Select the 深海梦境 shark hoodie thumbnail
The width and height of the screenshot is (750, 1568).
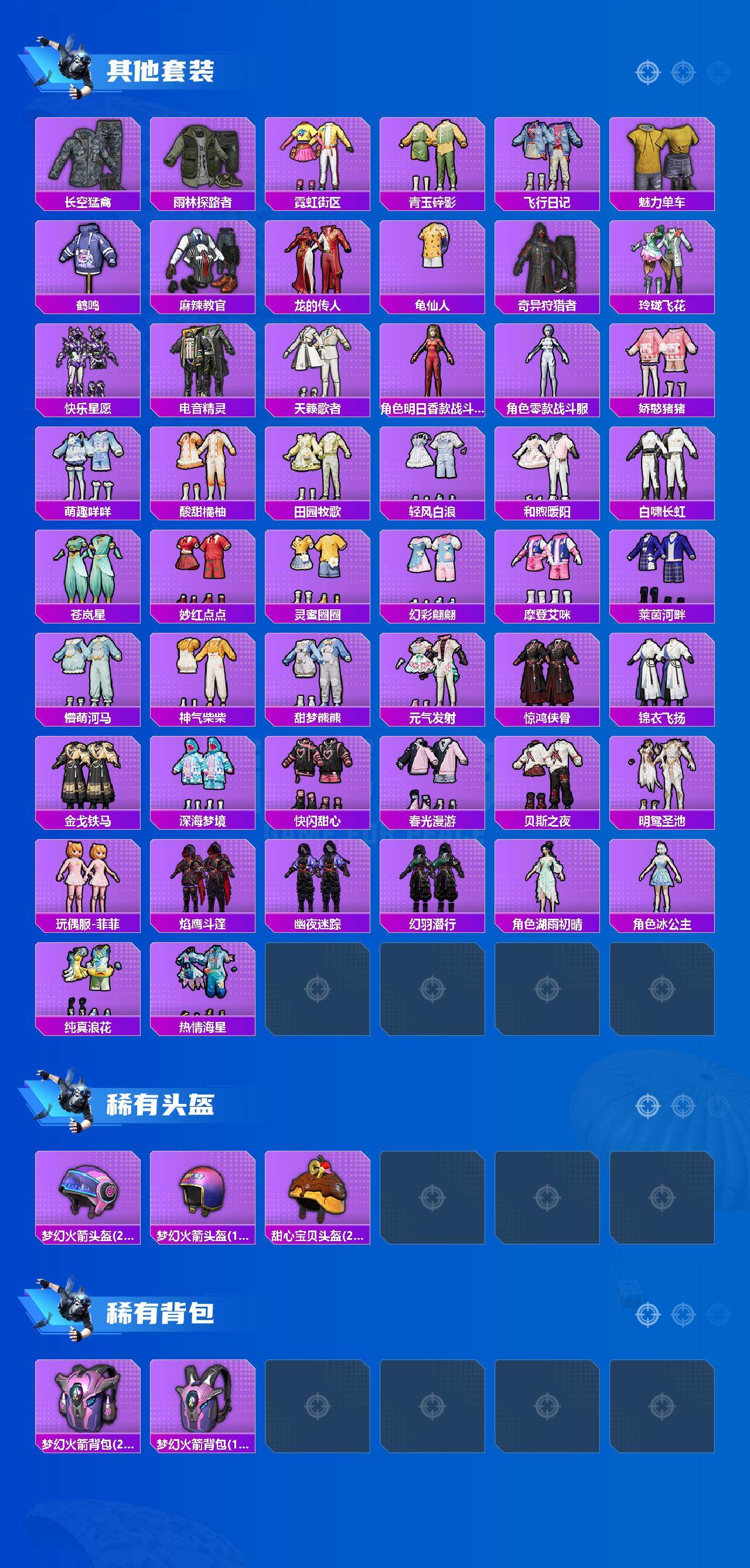tap(203, 772)
